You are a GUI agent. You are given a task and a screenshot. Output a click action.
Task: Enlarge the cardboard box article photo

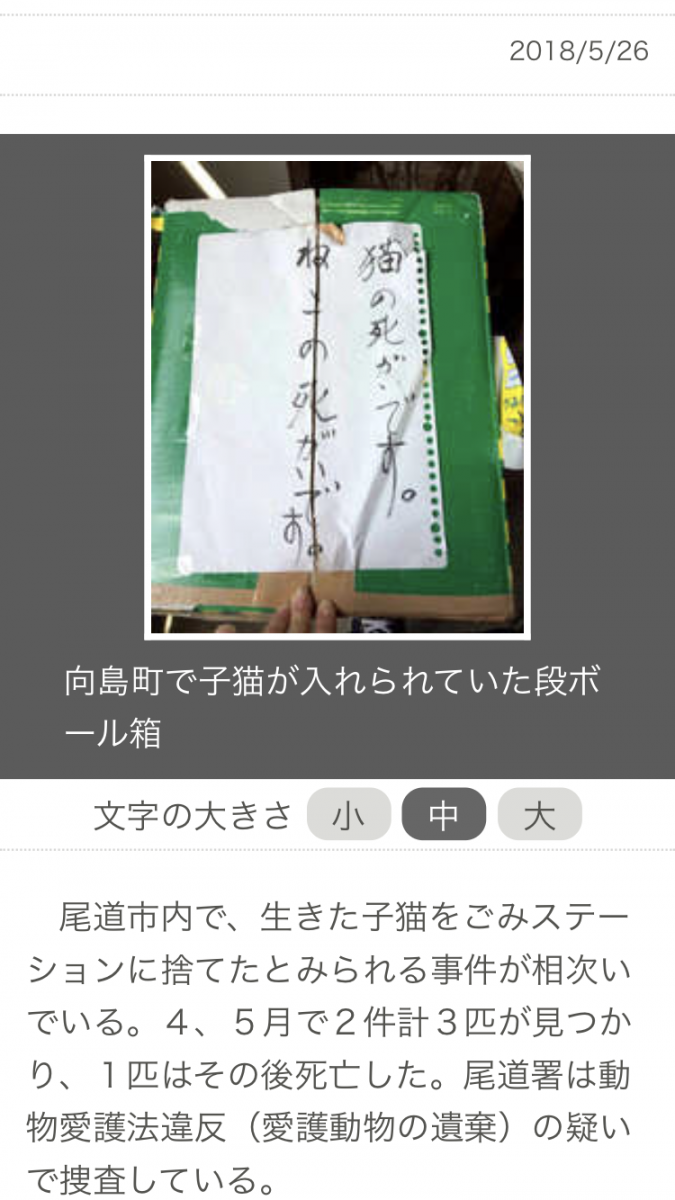pos(337,397)
